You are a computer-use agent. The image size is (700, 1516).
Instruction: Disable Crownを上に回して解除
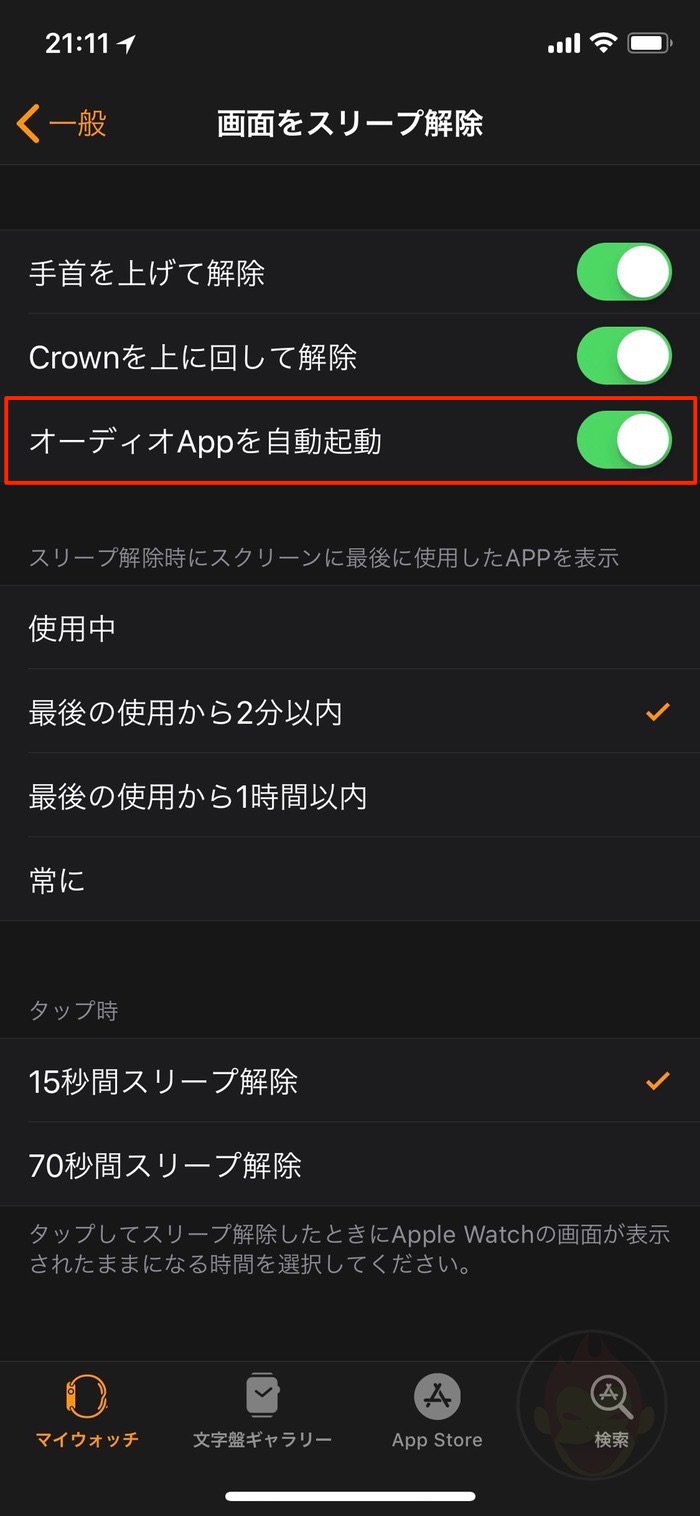pyautogui.click(x=623, y=356)
